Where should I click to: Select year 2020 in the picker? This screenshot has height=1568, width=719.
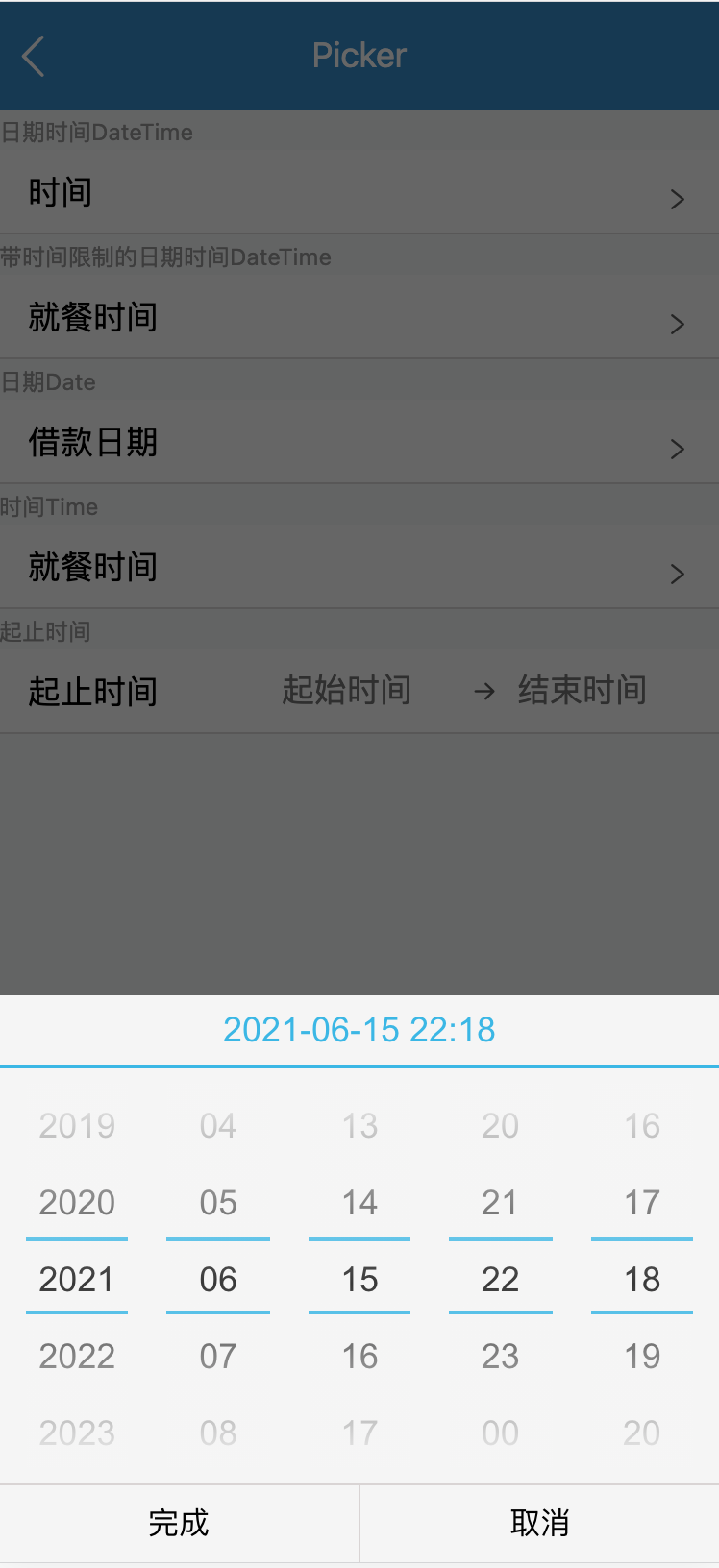(x=77, y=1203)
